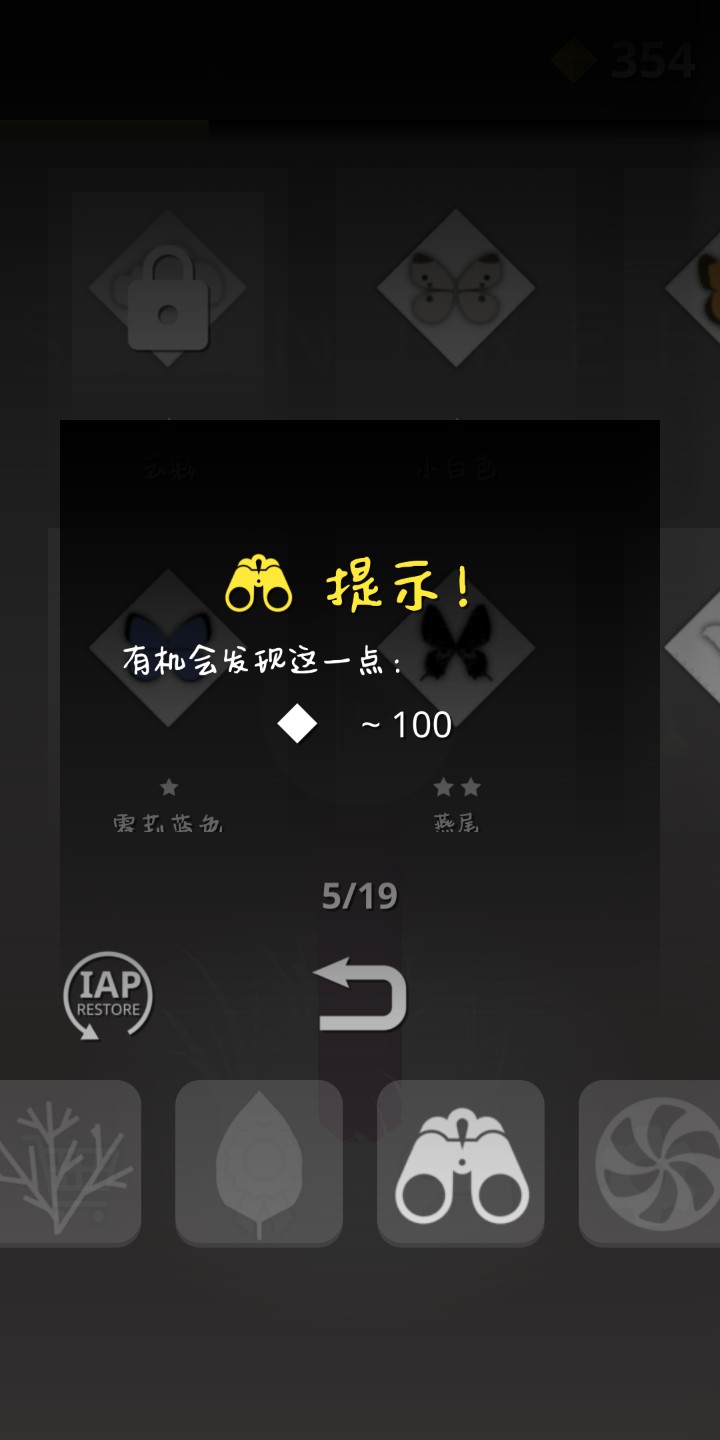Tap the IAP Restore button
Image resolution: width=720 pixels, height=1440 pixels.
[108, 995]
